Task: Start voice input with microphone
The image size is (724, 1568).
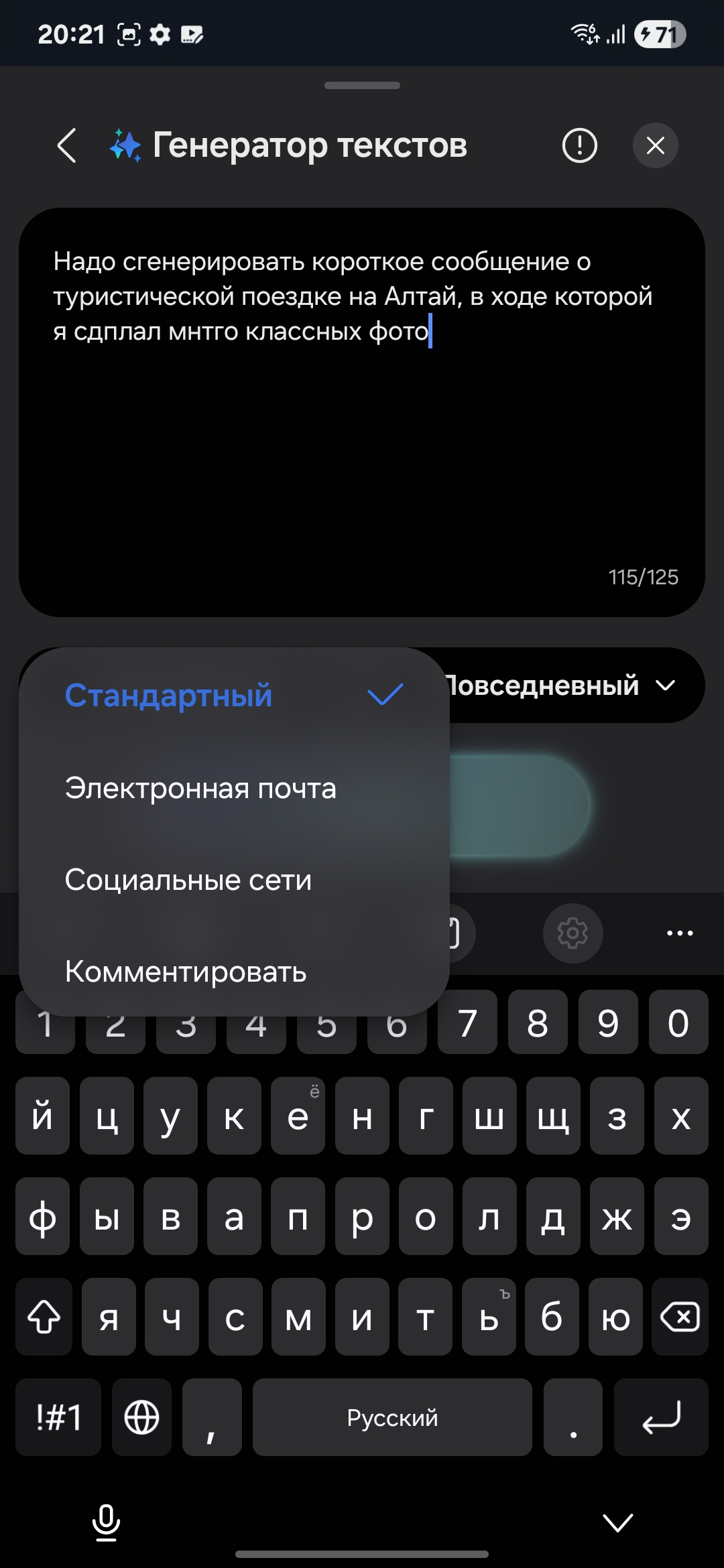Action: point(106,1522)
